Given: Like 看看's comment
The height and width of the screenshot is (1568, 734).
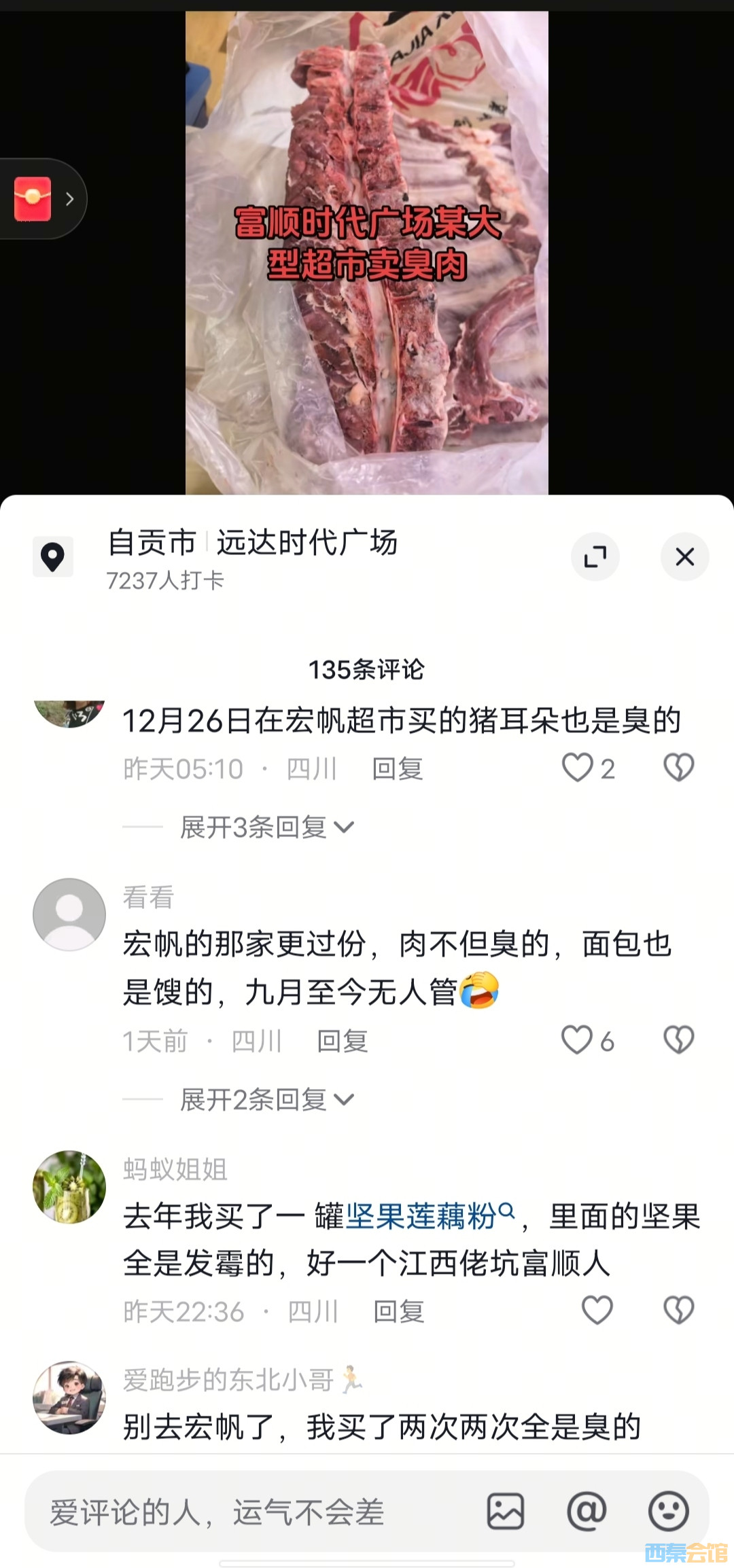Looking at the screenshot, I should tap(577, 1040).
